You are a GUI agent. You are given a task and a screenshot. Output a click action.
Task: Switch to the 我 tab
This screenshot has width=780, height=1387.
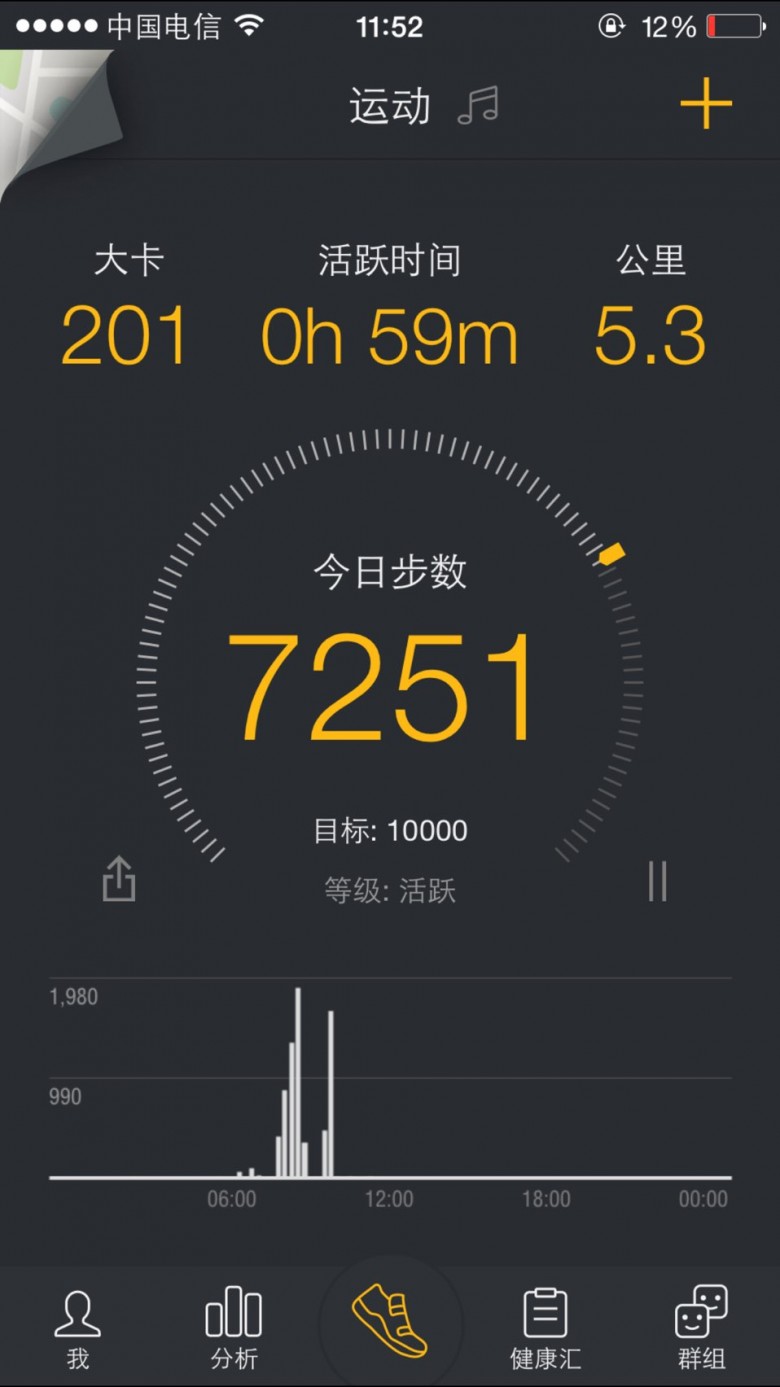point(78,1328)
